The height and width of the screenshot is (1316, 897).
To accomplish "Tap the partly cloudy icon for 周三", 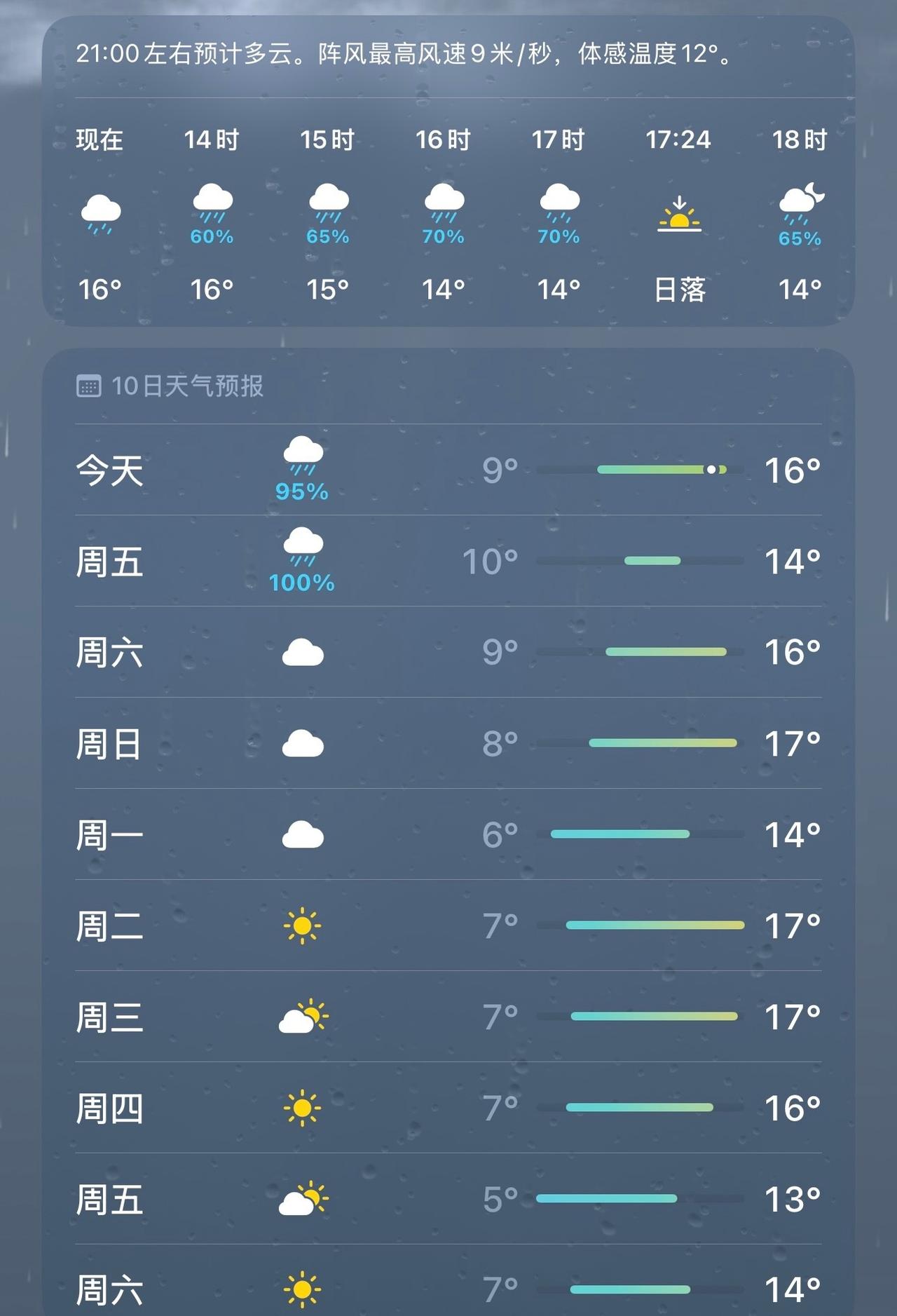I will pyautogui.click(x=302, y=1017).
